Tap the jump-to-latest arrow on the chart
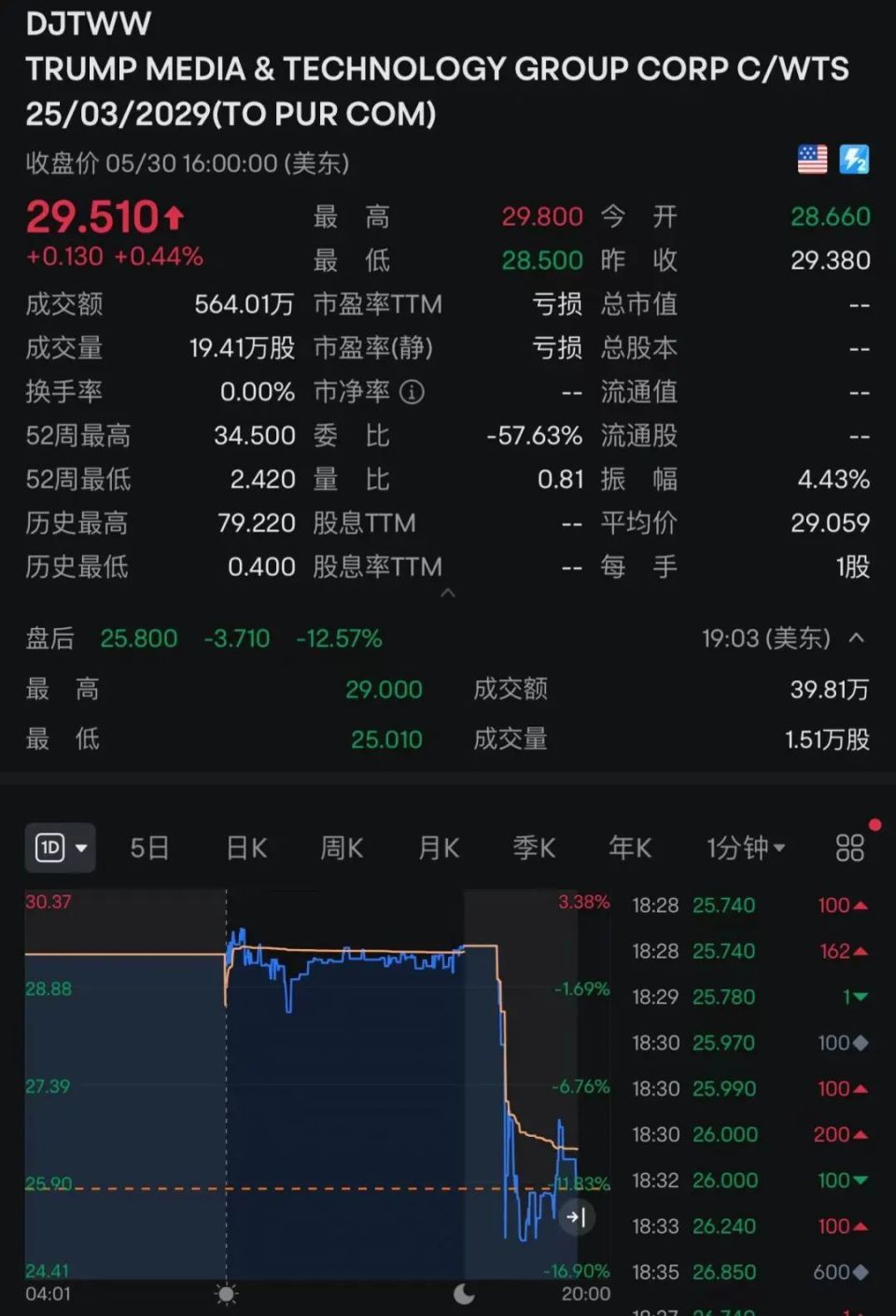 575,1217
